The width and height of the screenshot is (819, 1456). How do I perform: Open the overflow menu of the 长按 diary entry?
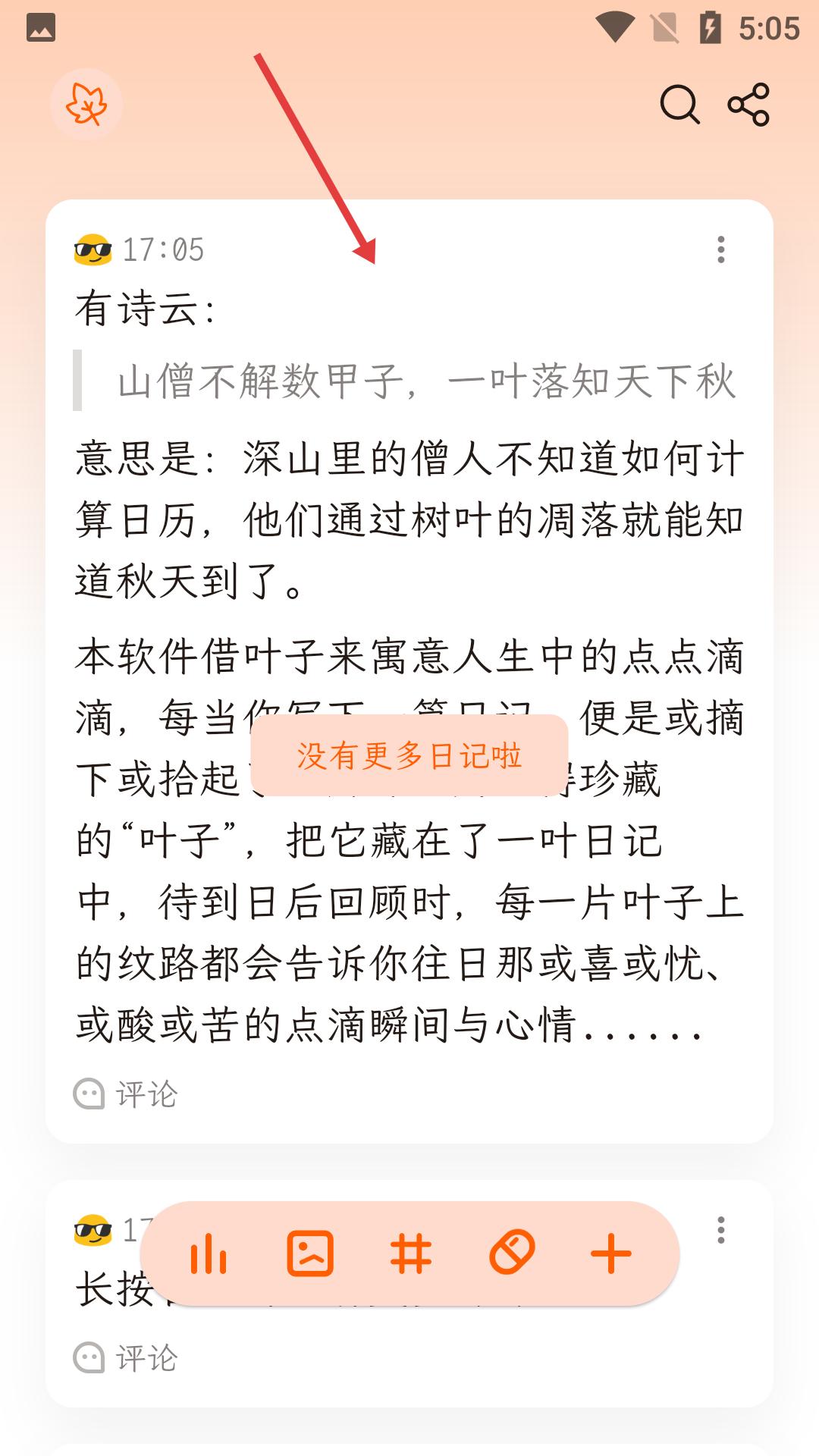[x=720, y=1229]
